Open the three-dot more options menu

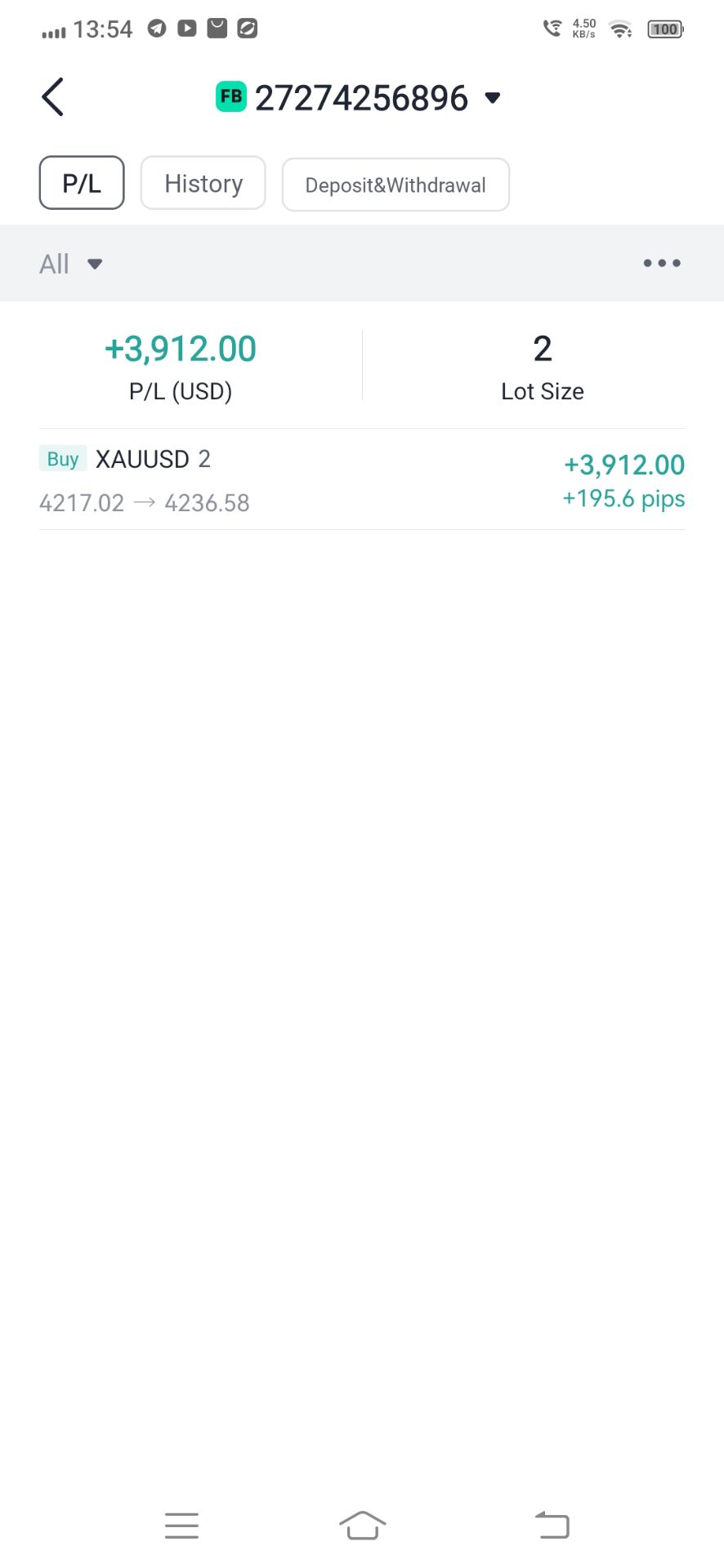coord(661,263)
